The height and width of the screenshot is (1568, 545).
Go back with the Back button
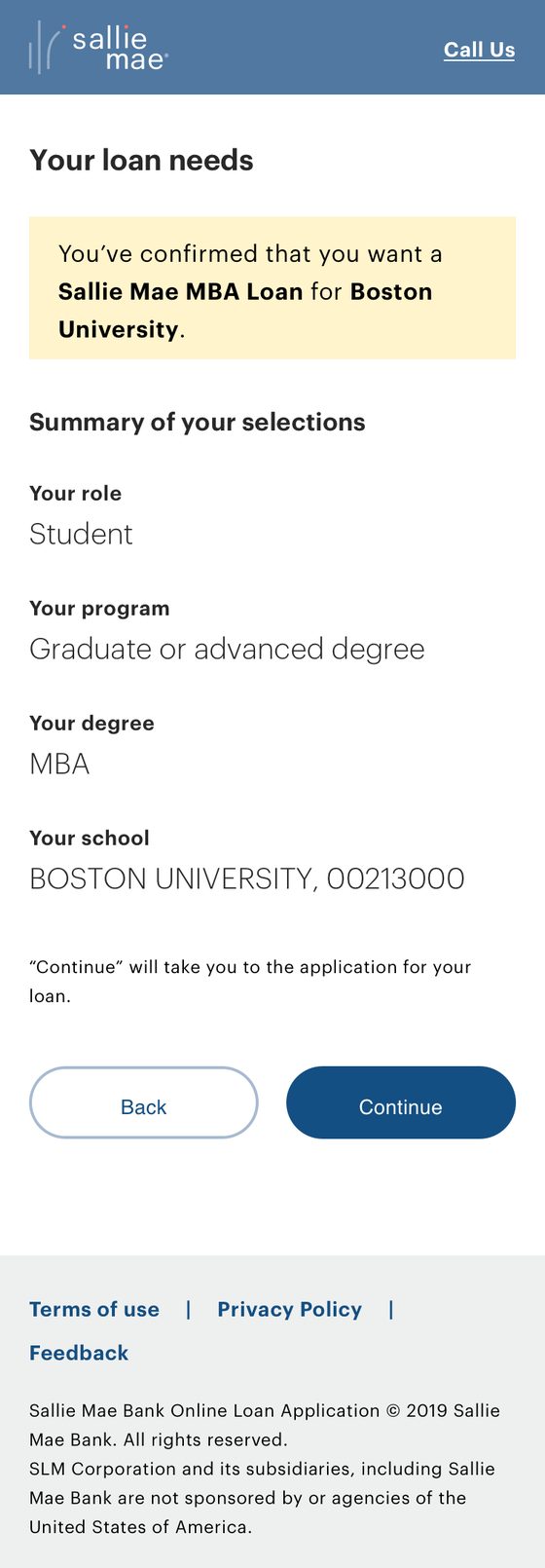(144, 1102)
